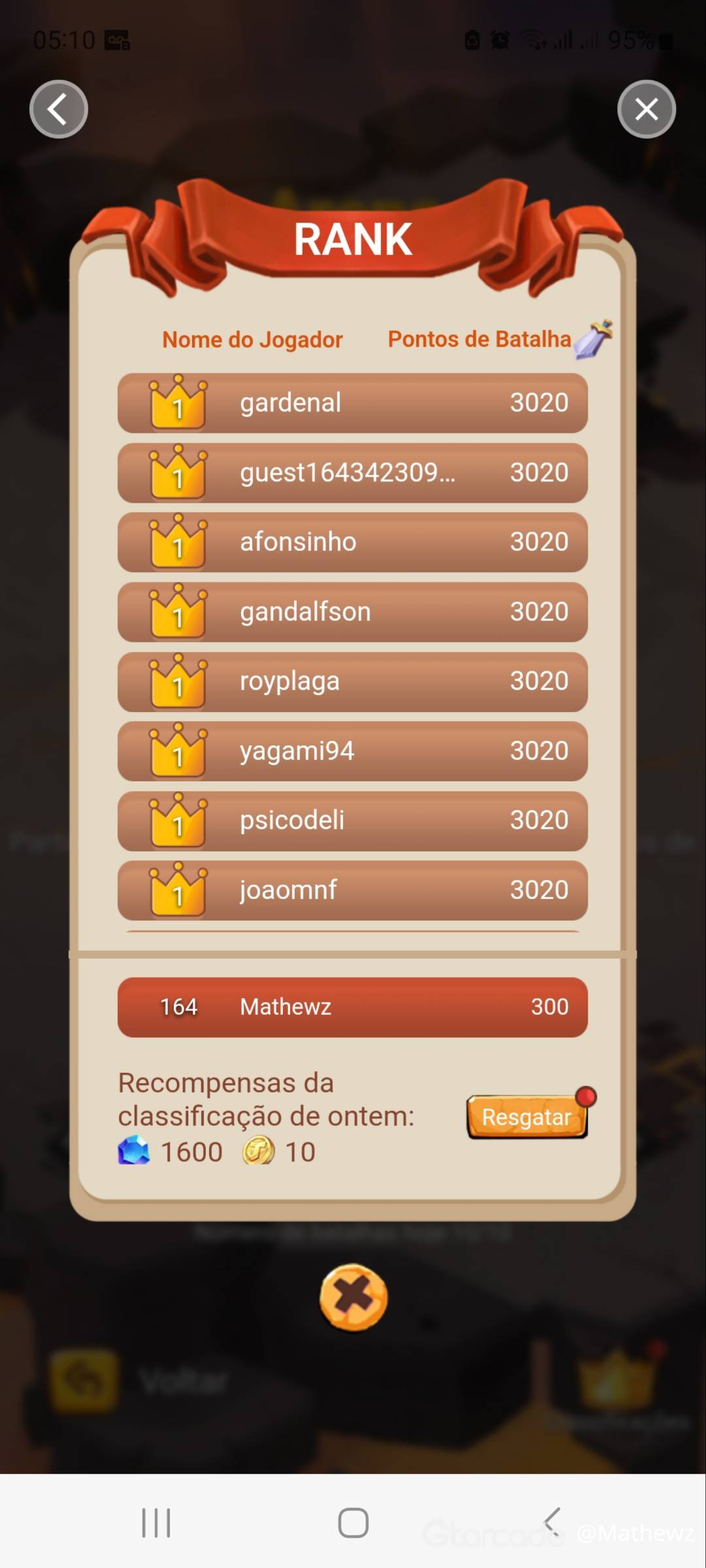
Task: Claim yesterday's rewards with Resgatar
Action: point(527,1117)
